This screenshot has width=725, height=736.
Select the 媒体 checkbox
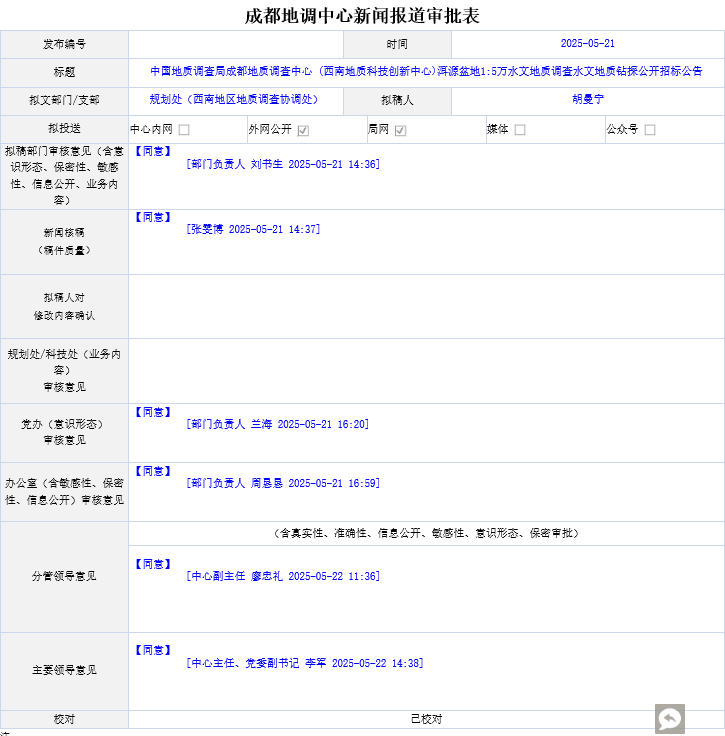coord(520,130)
